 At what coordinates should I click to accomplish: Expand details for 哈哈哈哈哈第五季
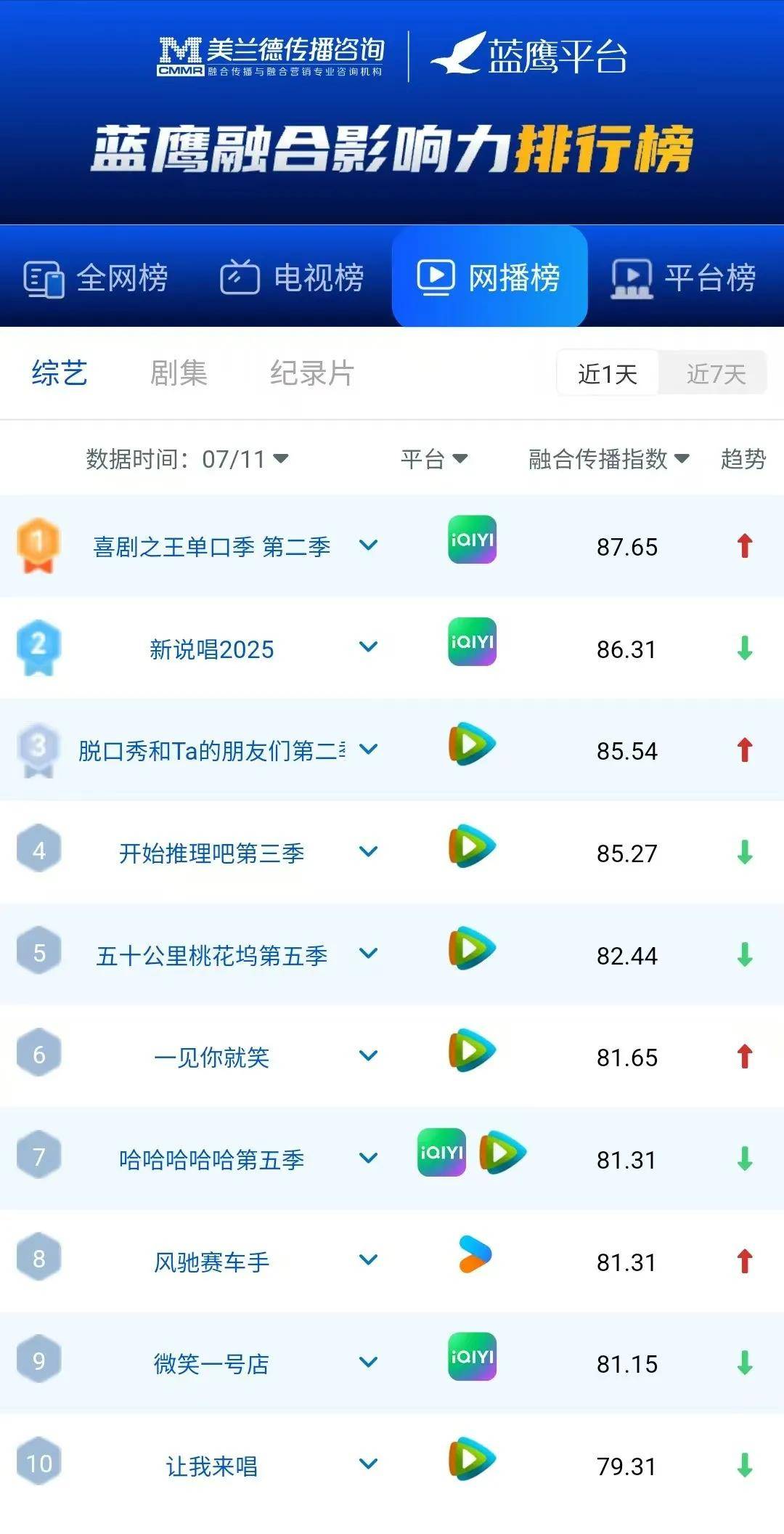tap(369, 1158)
